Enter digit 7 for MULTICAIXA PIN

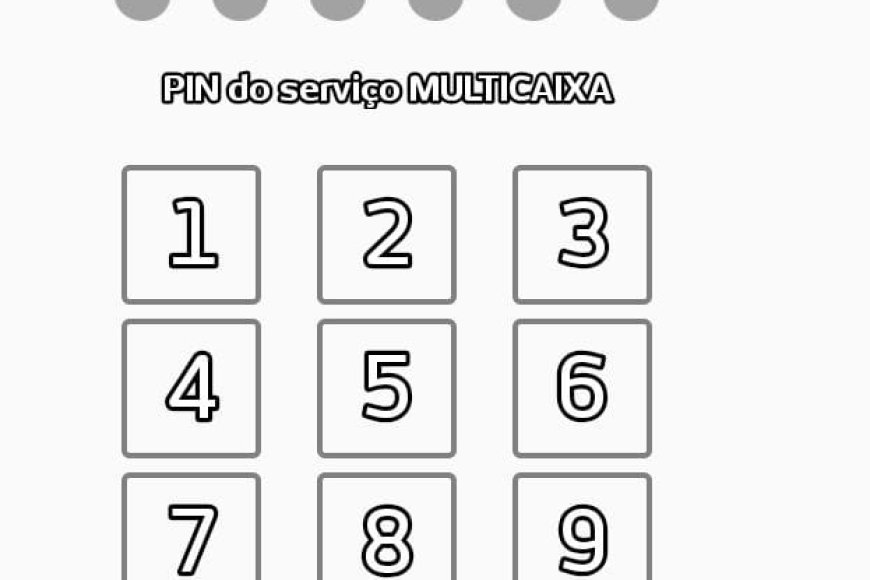coord(191,532)
